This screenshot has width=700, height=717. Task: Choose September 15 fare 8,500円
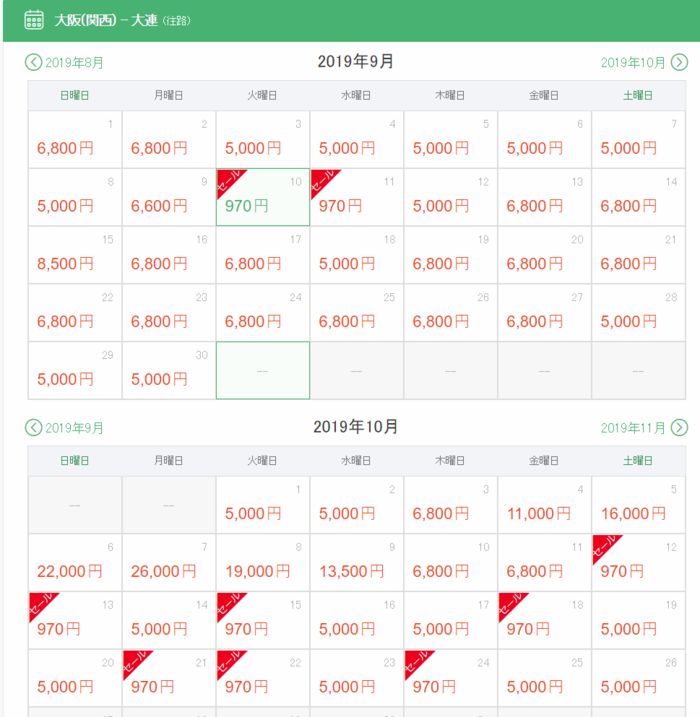(75, 256)
